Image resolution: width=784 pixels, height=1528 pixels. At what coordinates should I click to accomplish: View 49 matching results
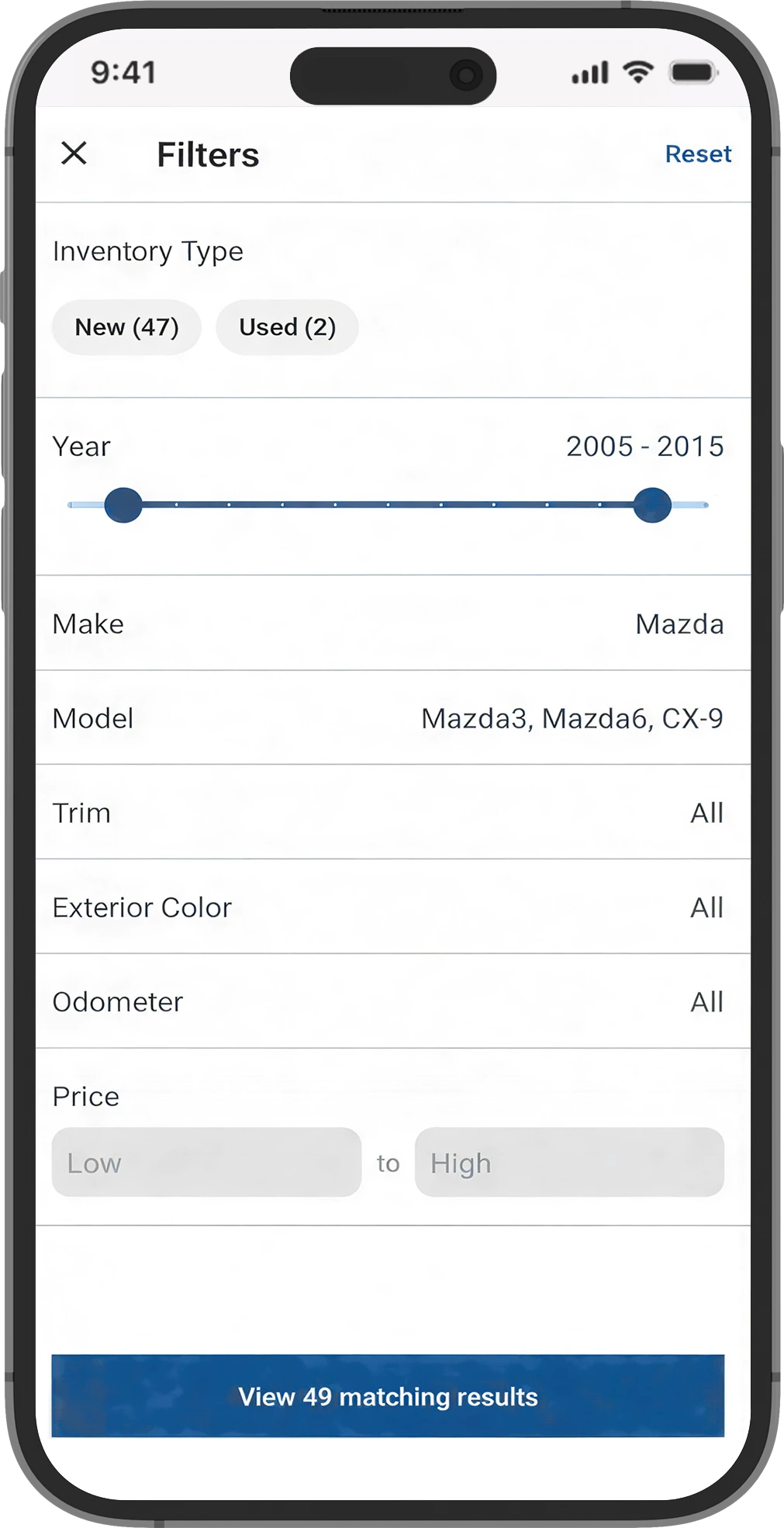coord(388,1396)
